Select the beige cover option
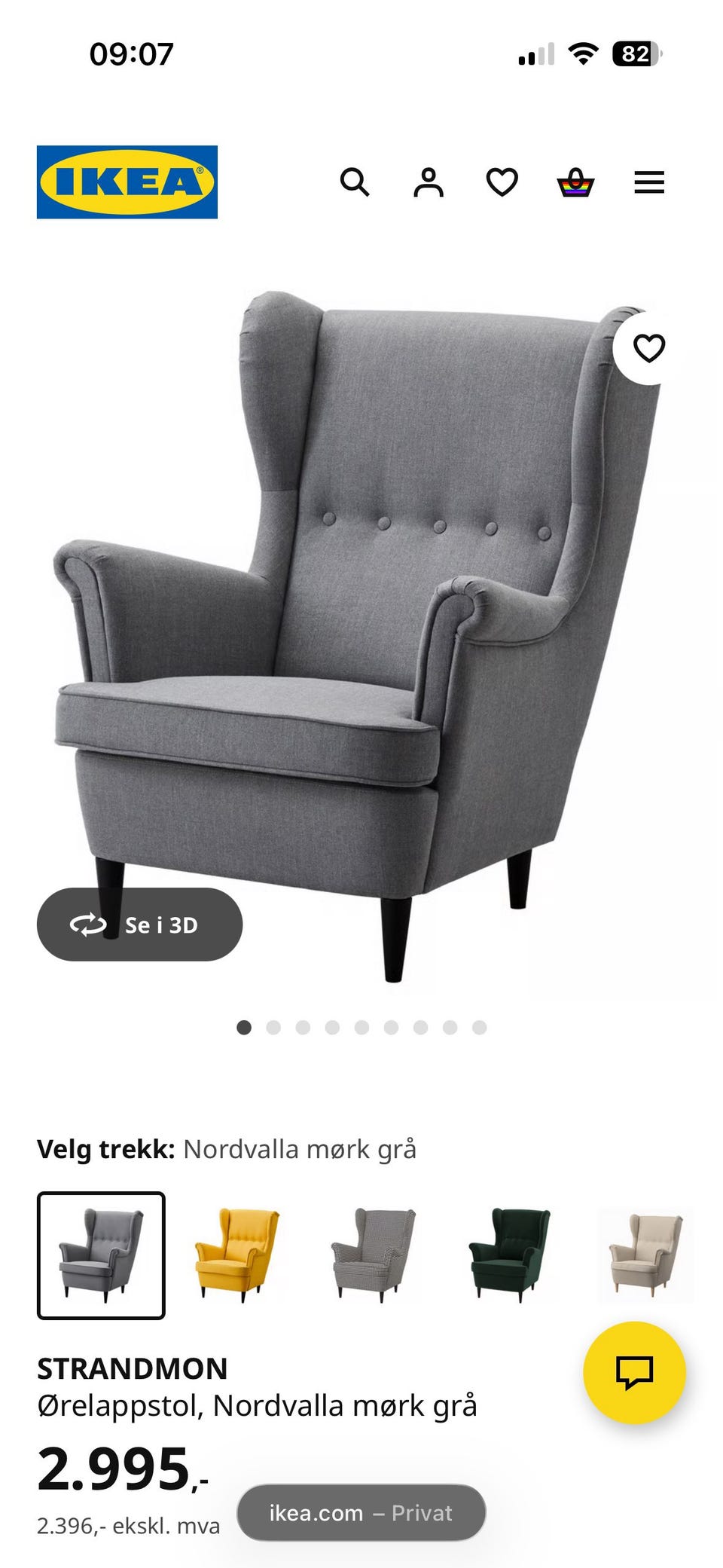Image resolution: width=723 pixels, height=1568 pixels. pyautogui.click(x=646, y=1255)
